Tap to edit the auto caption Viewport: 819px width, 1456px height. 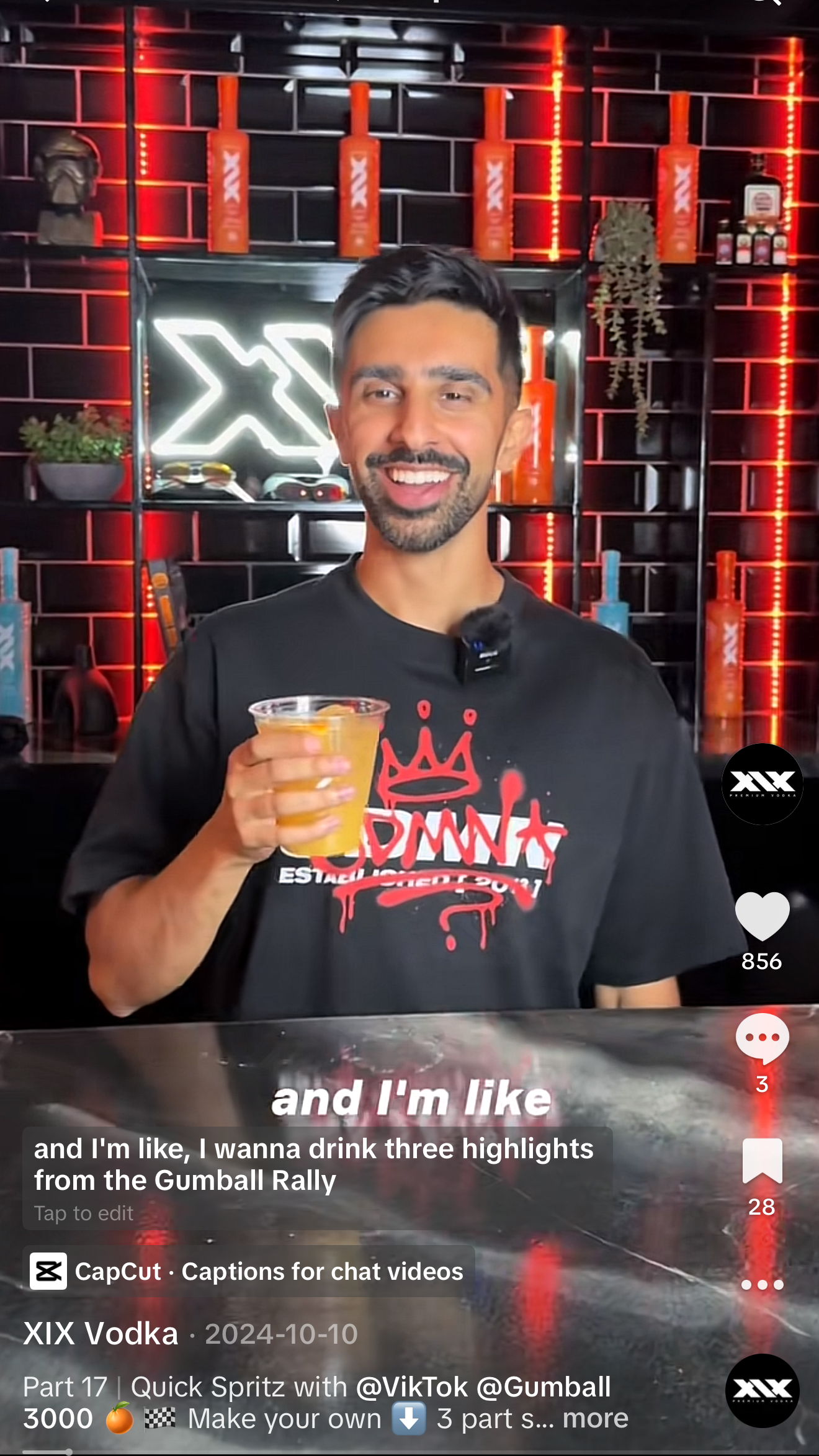pyautogui.click(x=84, y=1213)
